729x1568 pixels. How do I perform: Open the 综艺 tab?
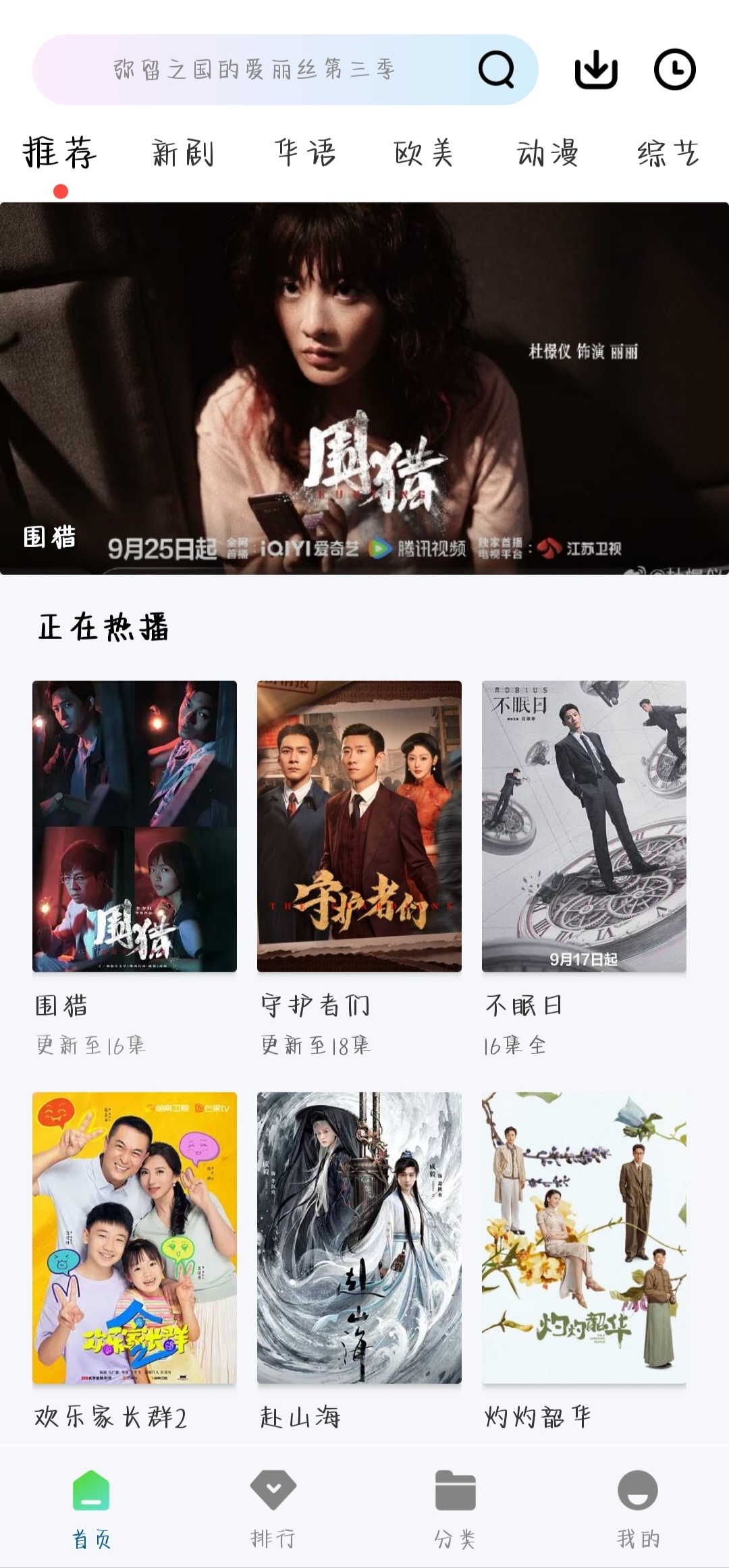[x=668, y=153]
